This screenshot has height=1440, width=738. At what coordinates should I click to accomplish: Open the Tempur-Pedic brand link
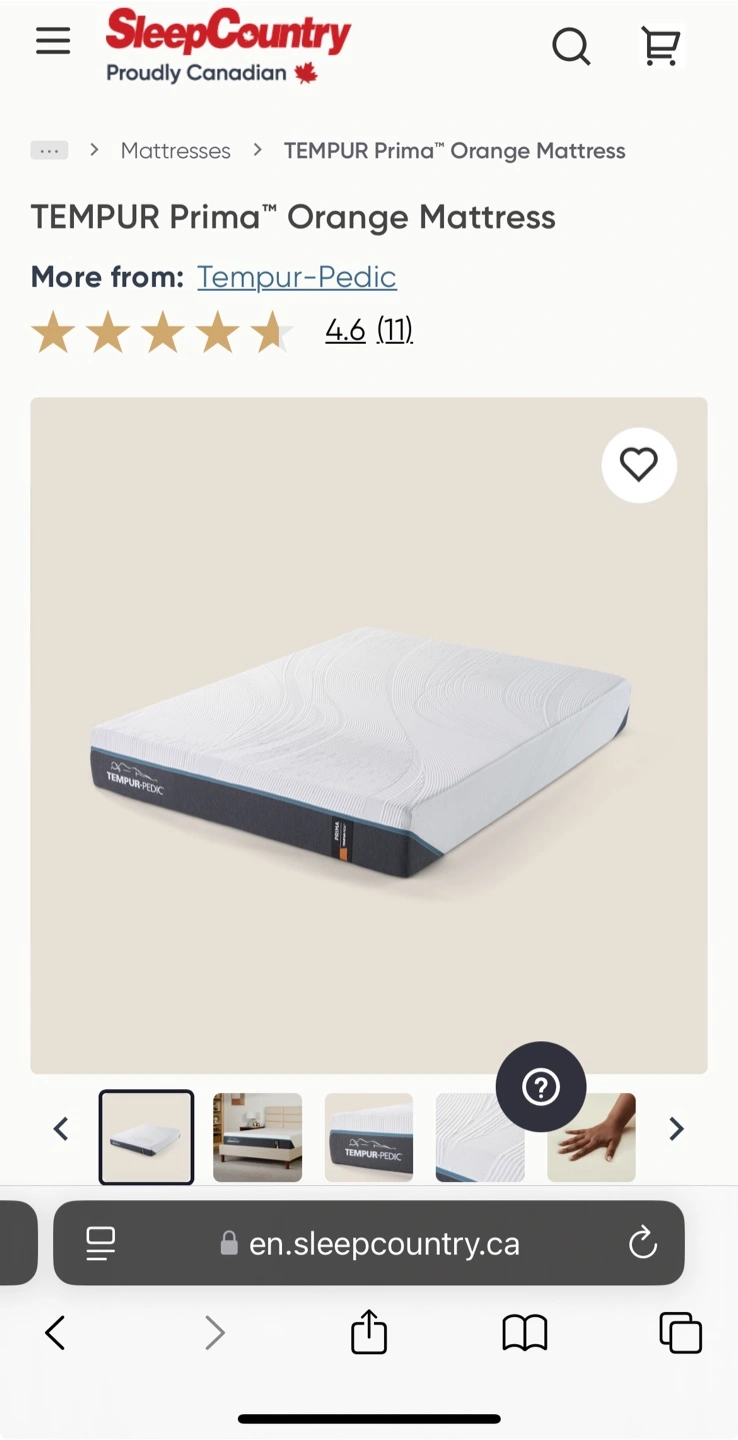coord(296,276)
